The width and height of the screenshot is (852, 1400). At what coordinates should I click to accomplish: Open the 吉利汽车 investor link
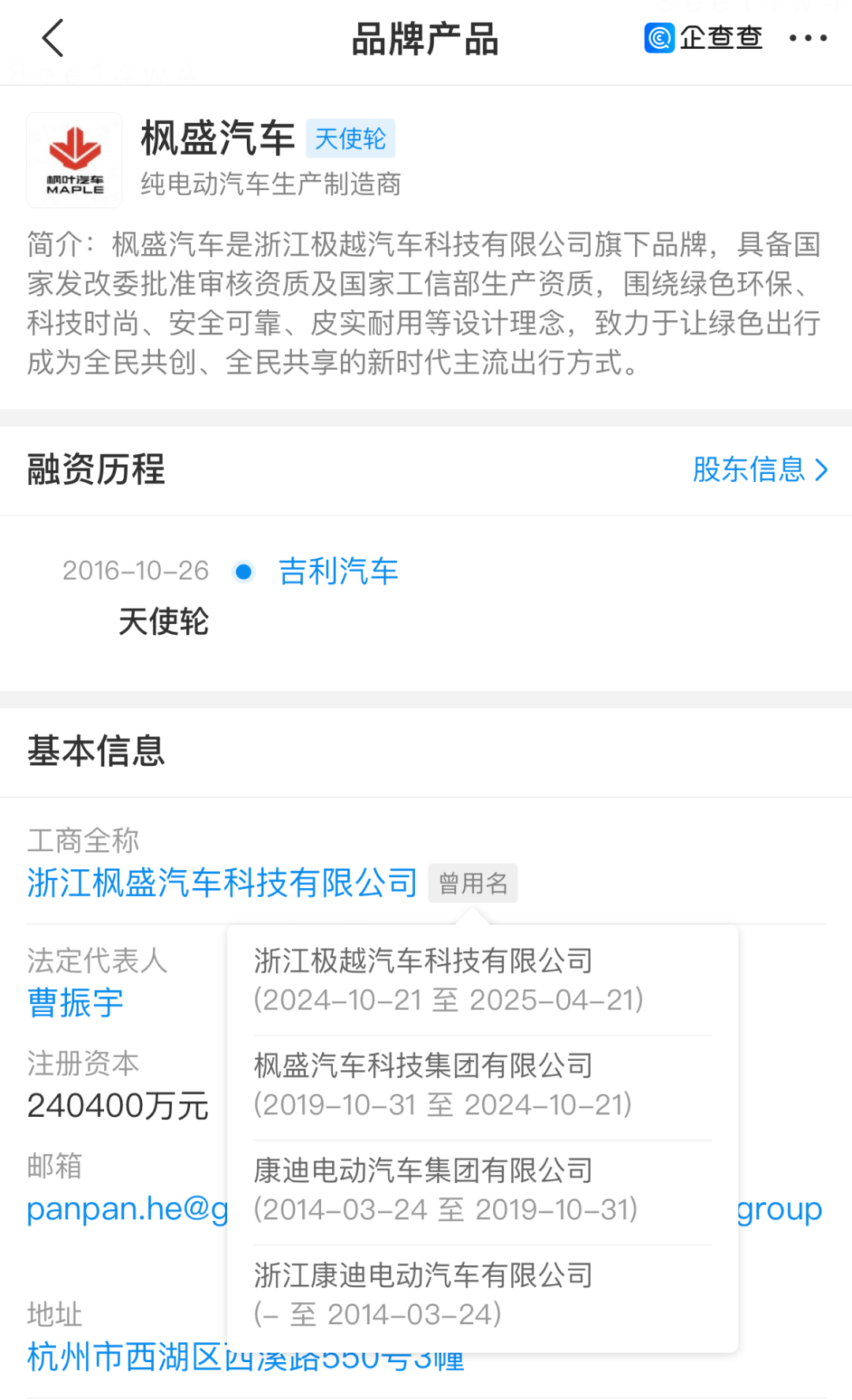(338, 571)
